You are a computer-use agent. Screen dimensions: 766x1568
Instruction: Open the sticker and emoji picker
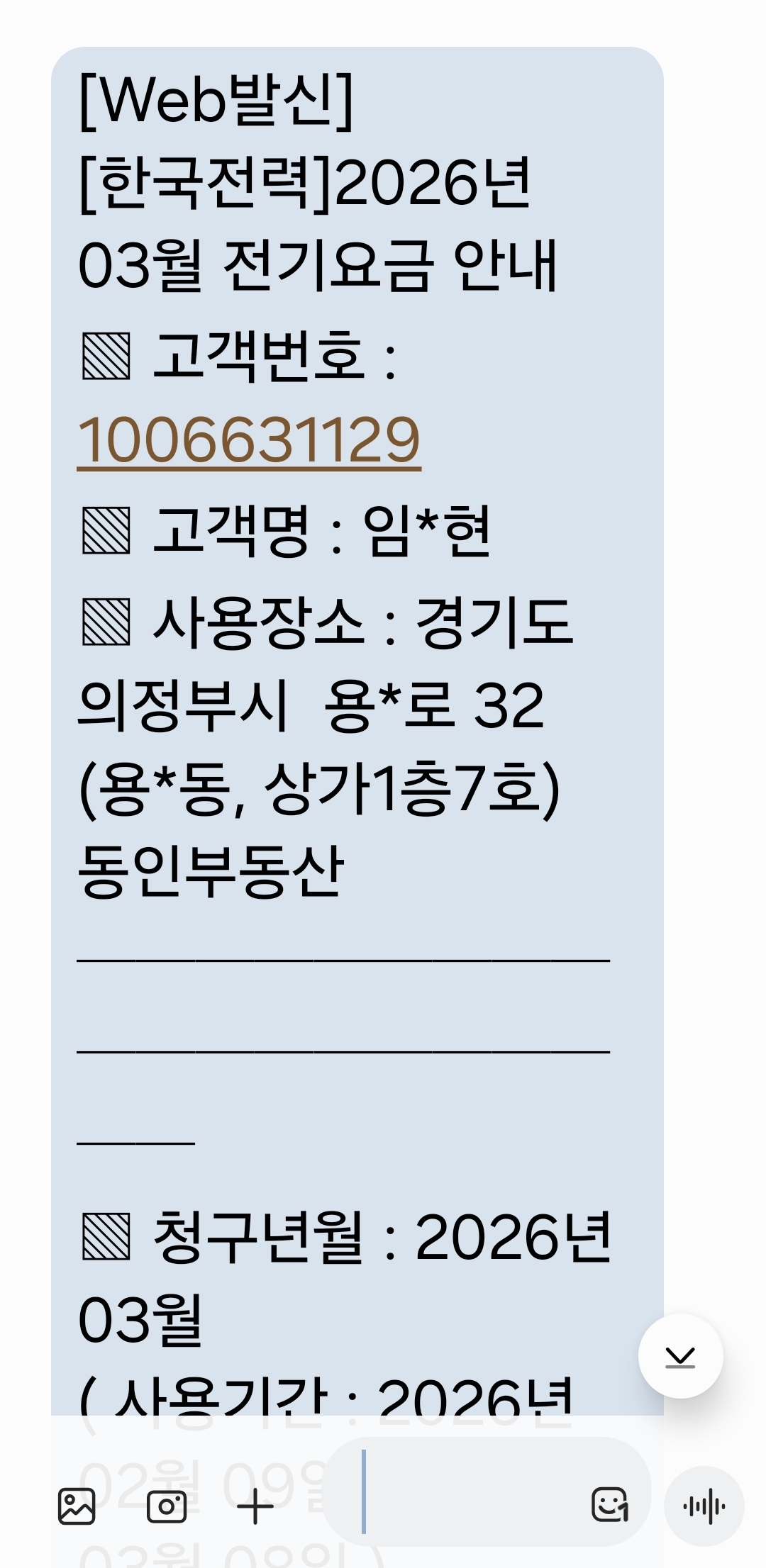(610, 1504)
